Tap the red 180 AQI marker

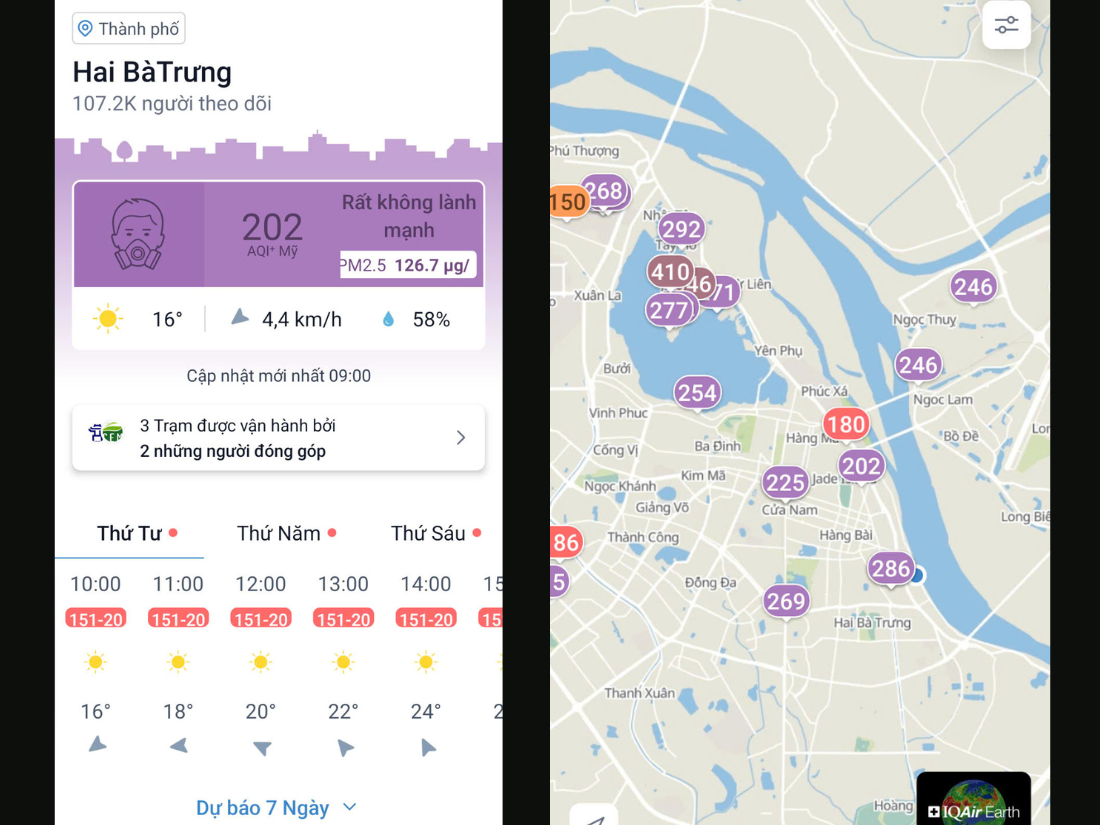point(845,424)
